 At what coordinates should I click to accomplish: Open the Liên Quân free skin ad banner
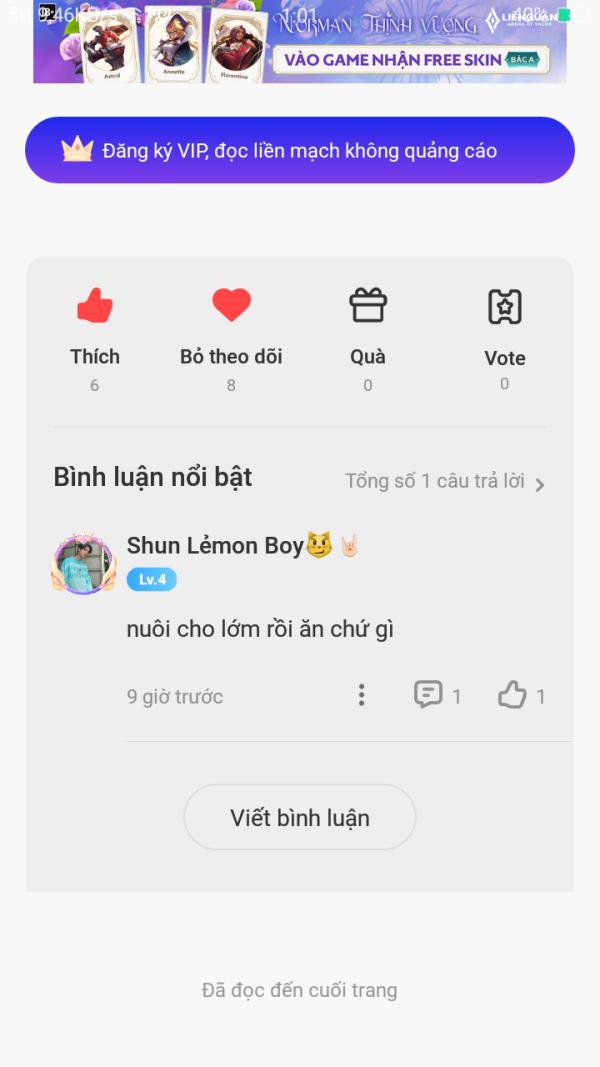pyautogui.click(x=300, y=45)
